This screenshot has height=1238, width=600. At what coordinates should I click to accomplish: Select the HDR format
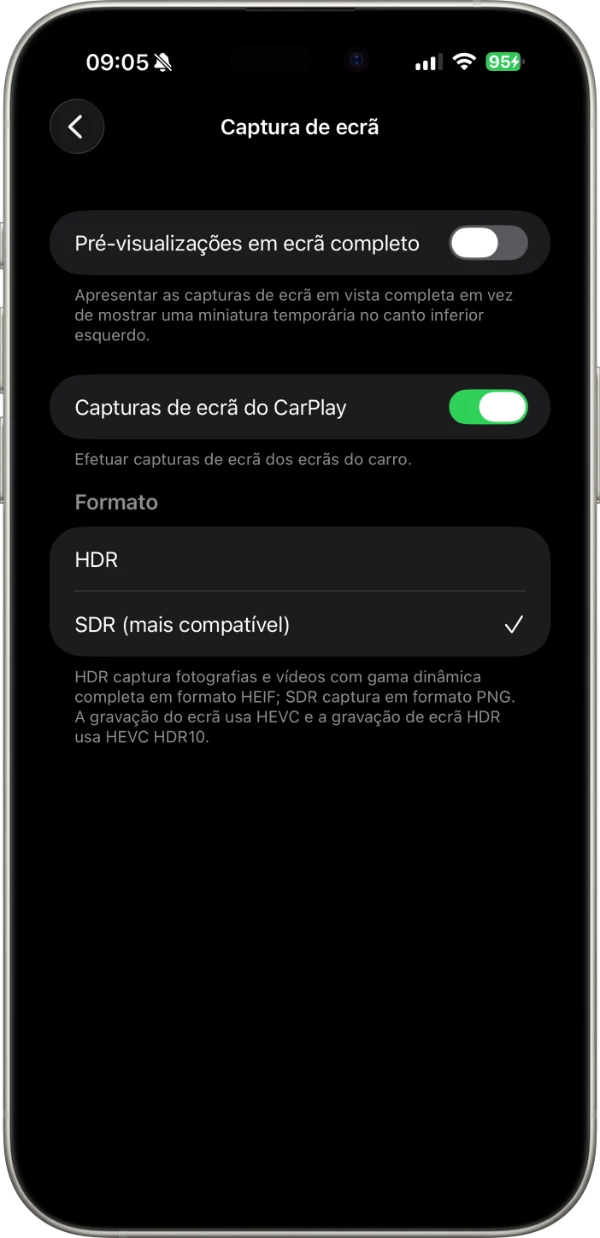(x=299, y=560)
